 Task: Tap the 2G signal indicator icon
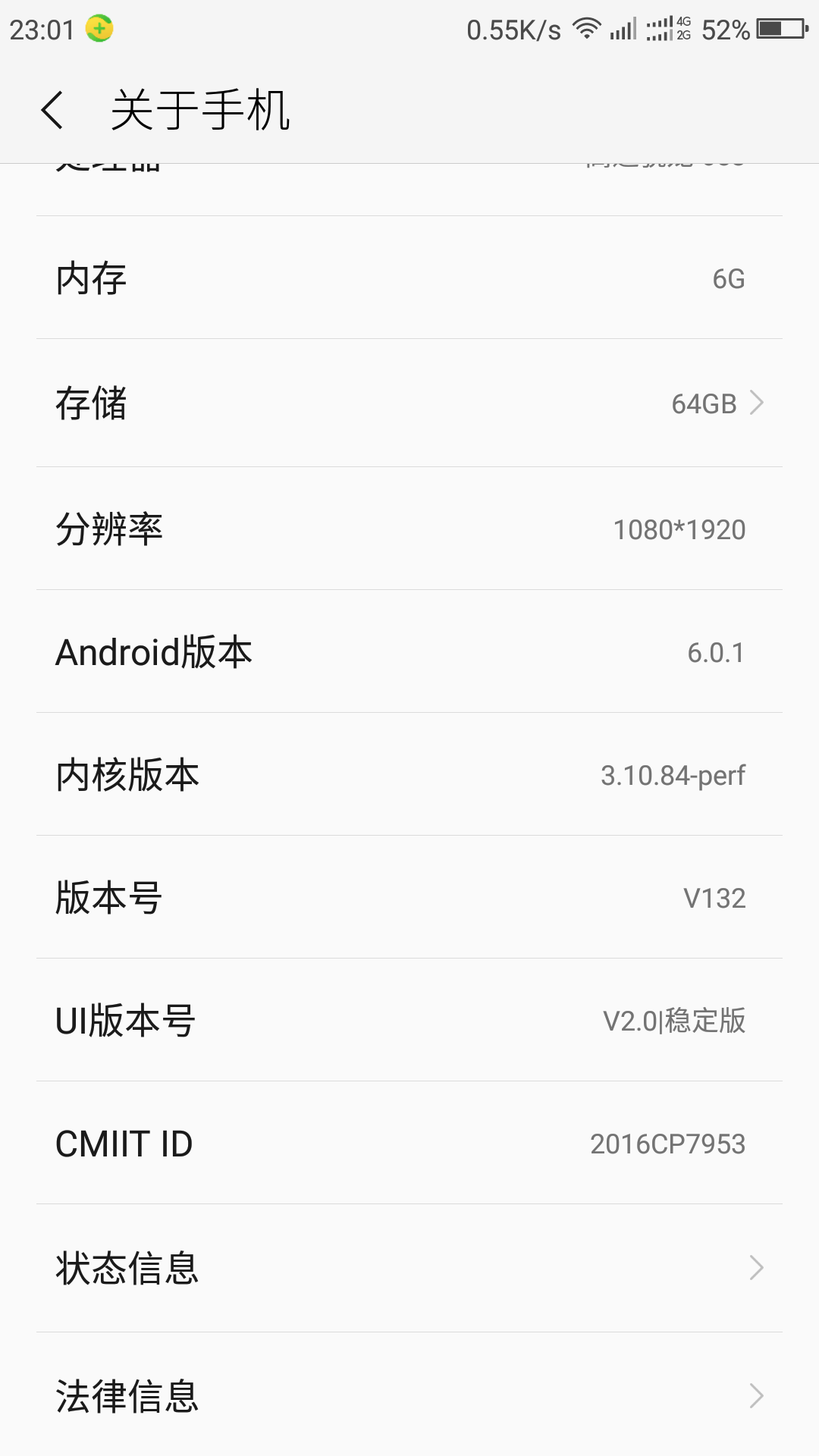tap(684, 35)
